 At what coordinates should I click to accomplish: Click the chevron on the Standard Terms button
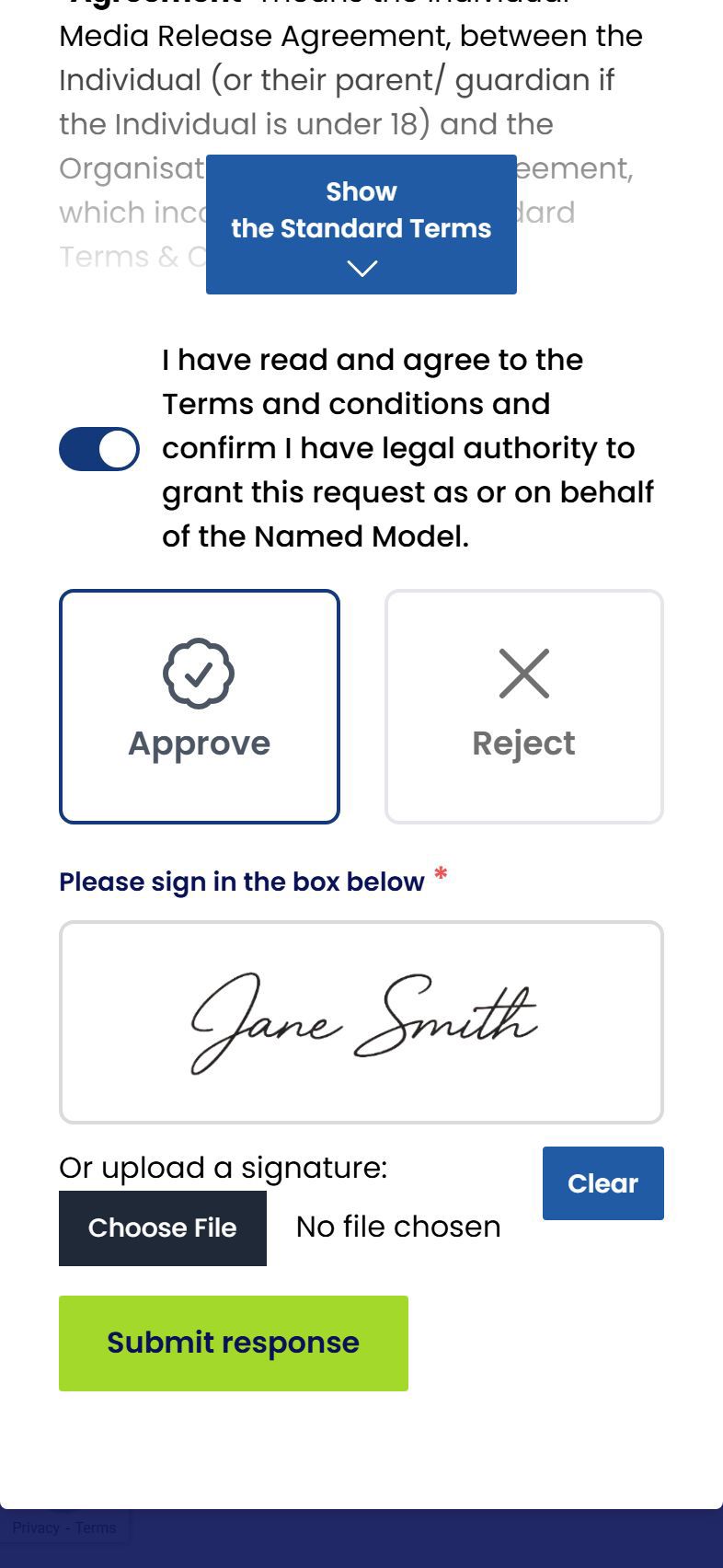tap(361, 270)
